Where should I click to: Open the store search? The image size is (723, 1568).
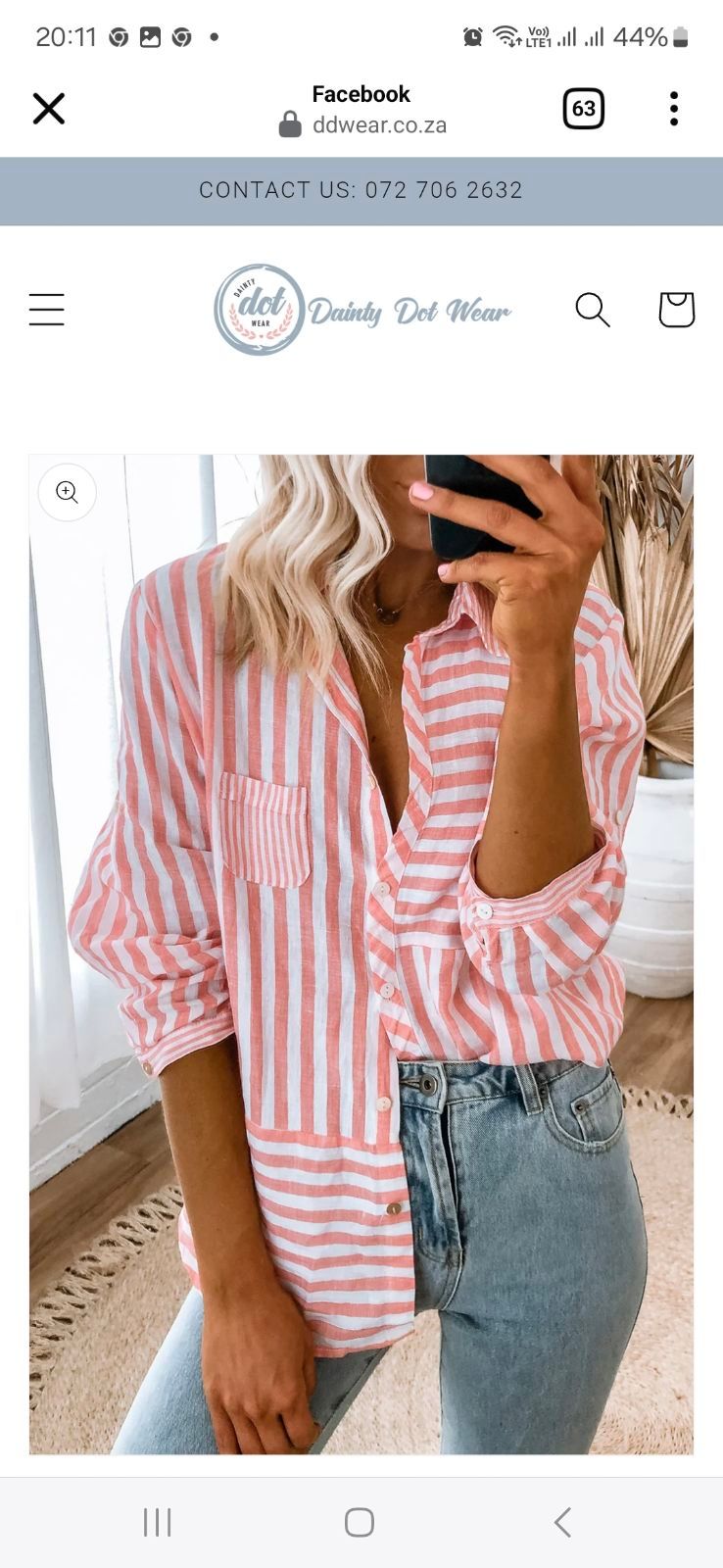pos(592,310)
